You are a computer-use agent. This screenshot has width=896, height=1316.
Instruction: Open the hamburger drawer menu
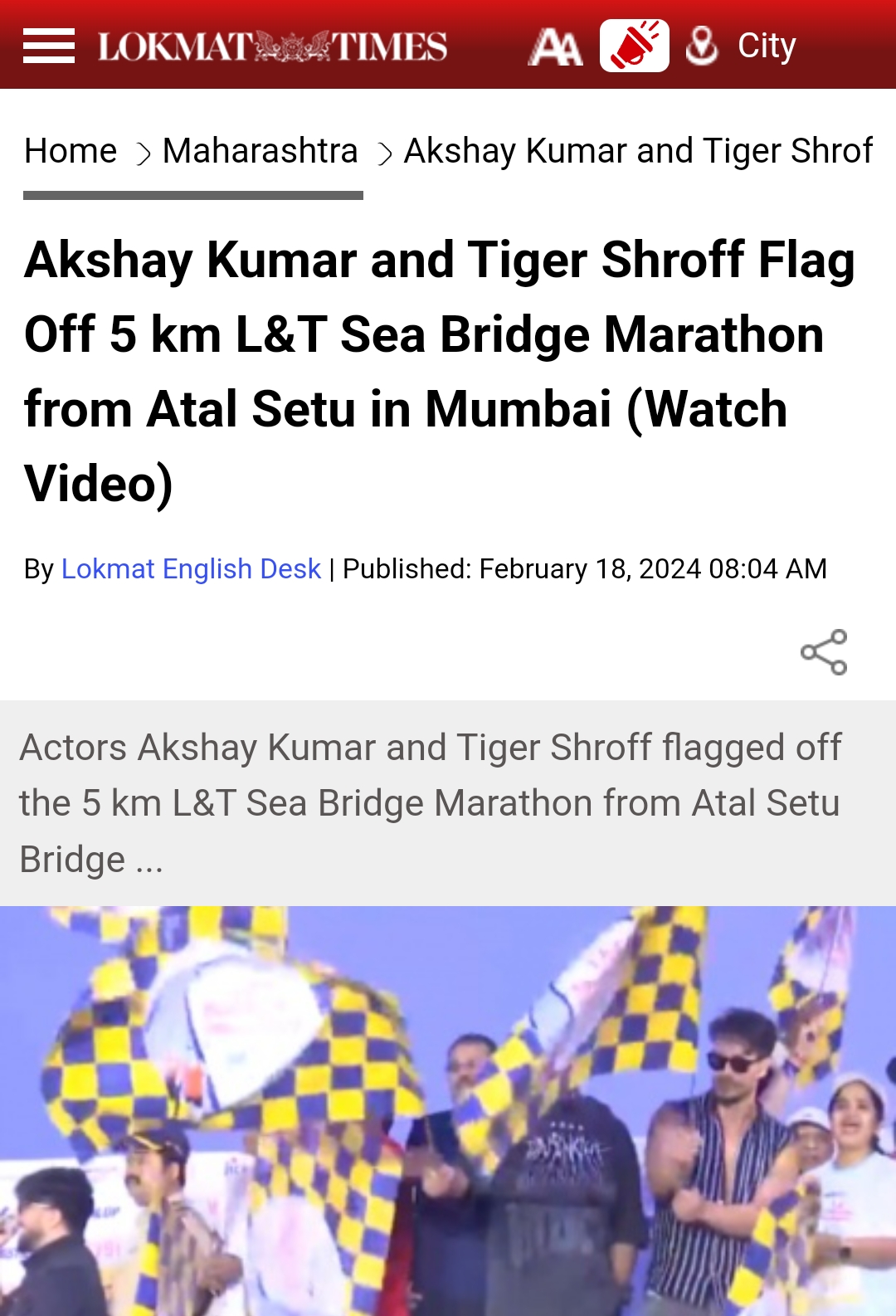click(x=48, y=46)
